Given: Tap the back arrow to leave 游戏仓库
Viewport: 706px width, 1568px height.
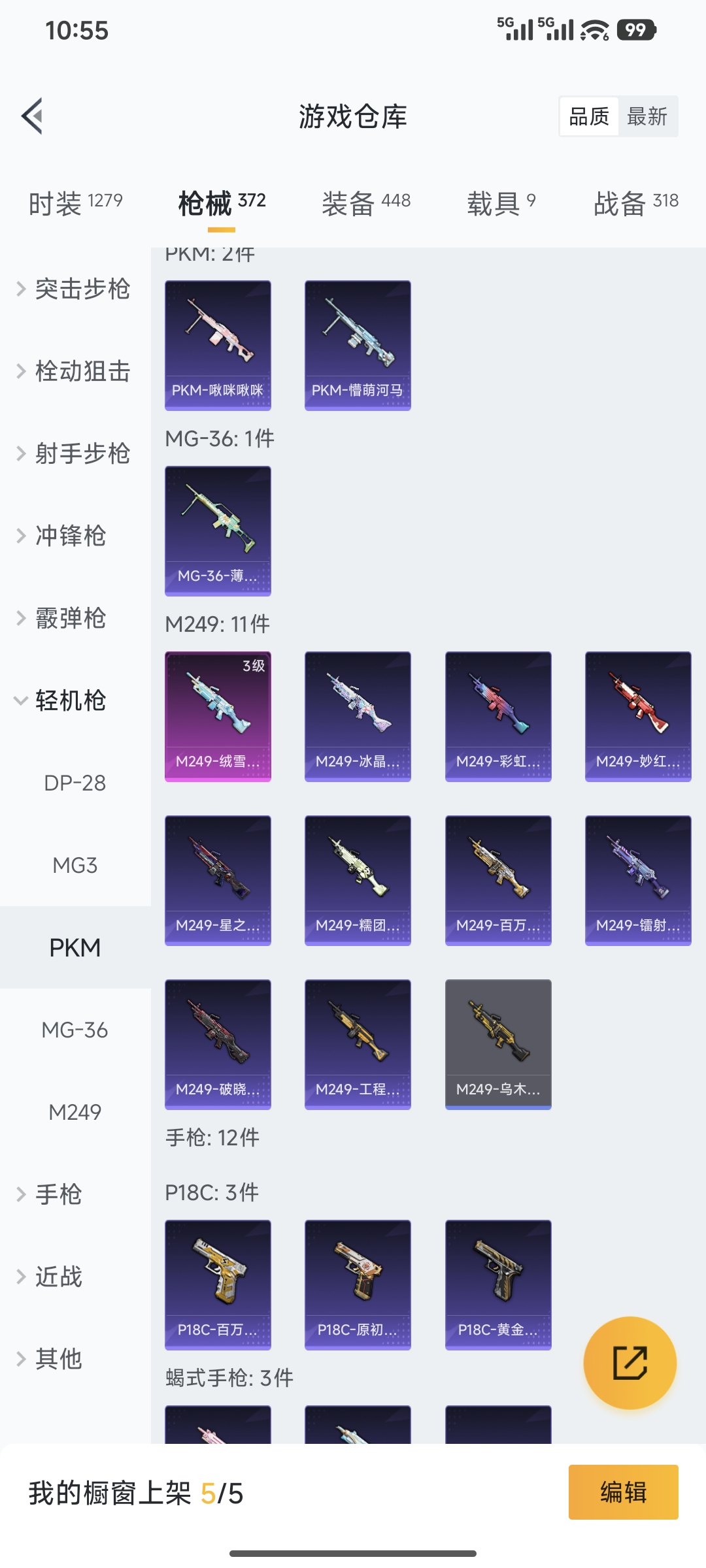Looking at the screenshot, I should [34, 116].
